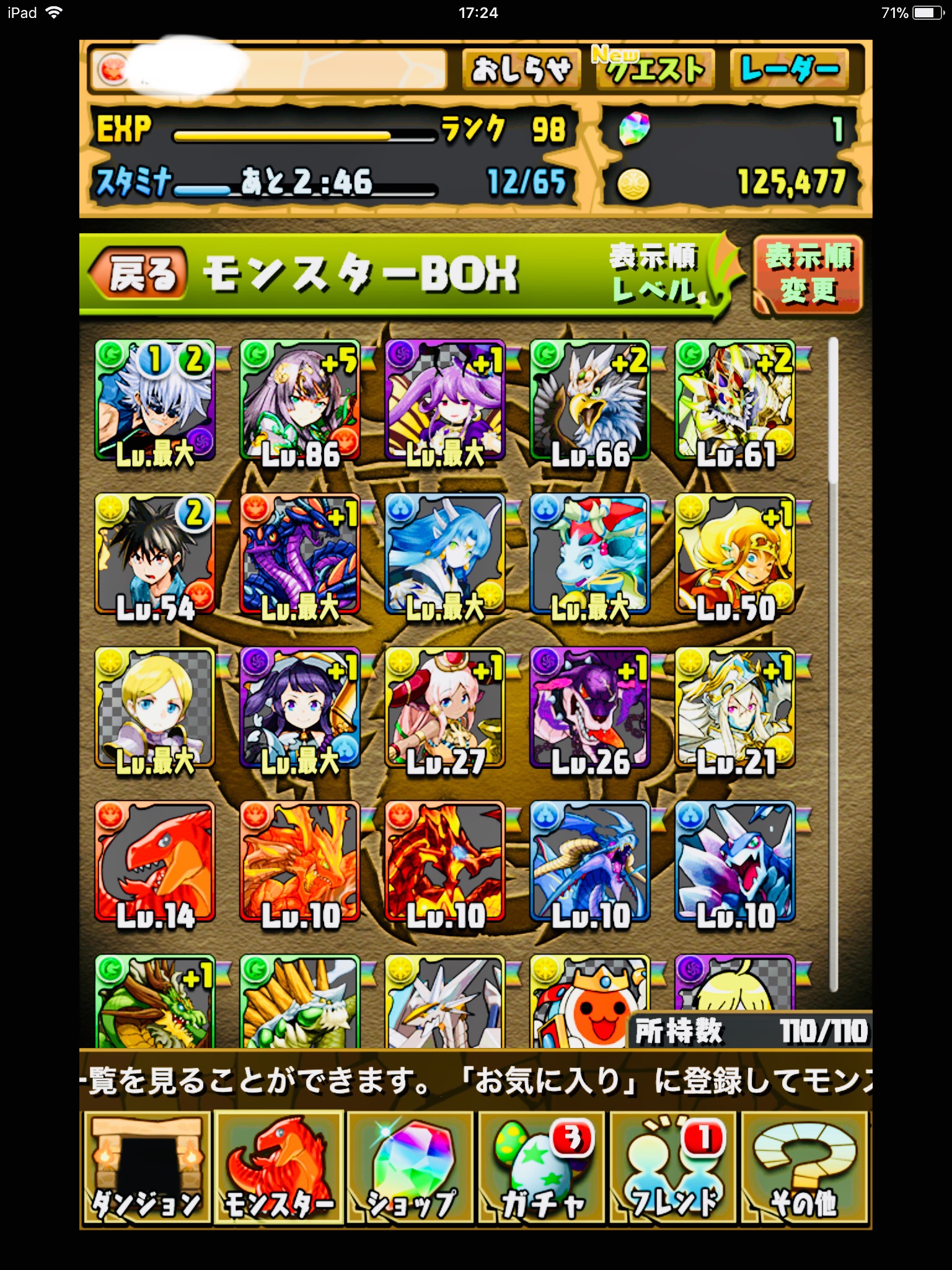The width and height of the screenshot is (952, 1270).
Task: Open the ショップ tab
Action: click(x=410, y=1167)
